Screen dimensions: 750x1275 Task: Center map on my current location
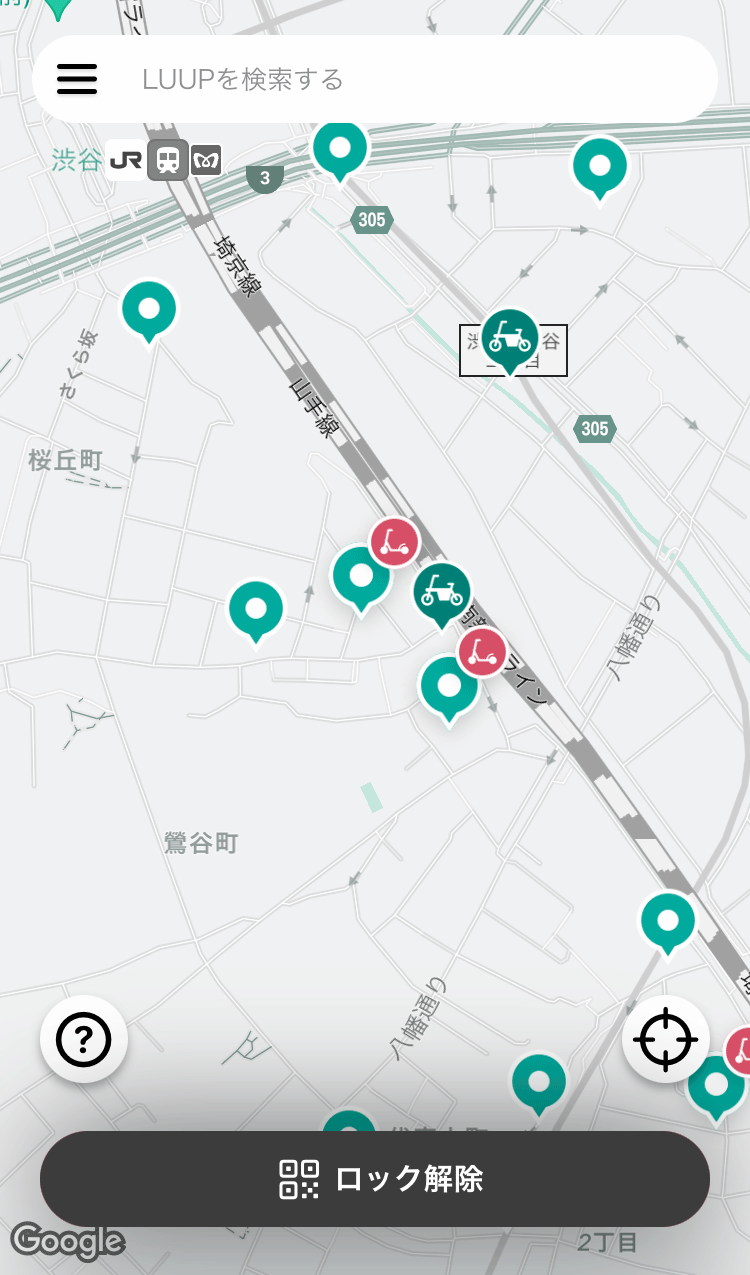pos(666,1040)
